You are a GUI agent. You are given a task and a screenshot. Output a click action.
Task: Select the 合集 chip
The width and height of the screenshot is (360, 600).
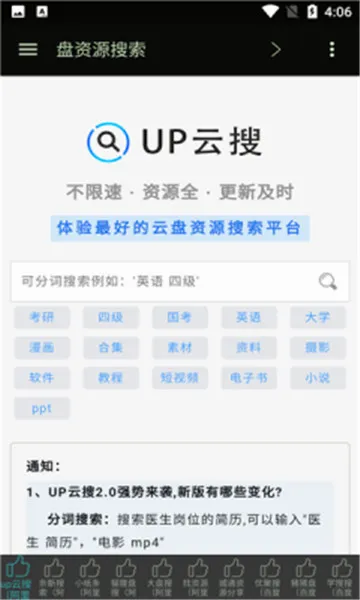coord(111,347)
